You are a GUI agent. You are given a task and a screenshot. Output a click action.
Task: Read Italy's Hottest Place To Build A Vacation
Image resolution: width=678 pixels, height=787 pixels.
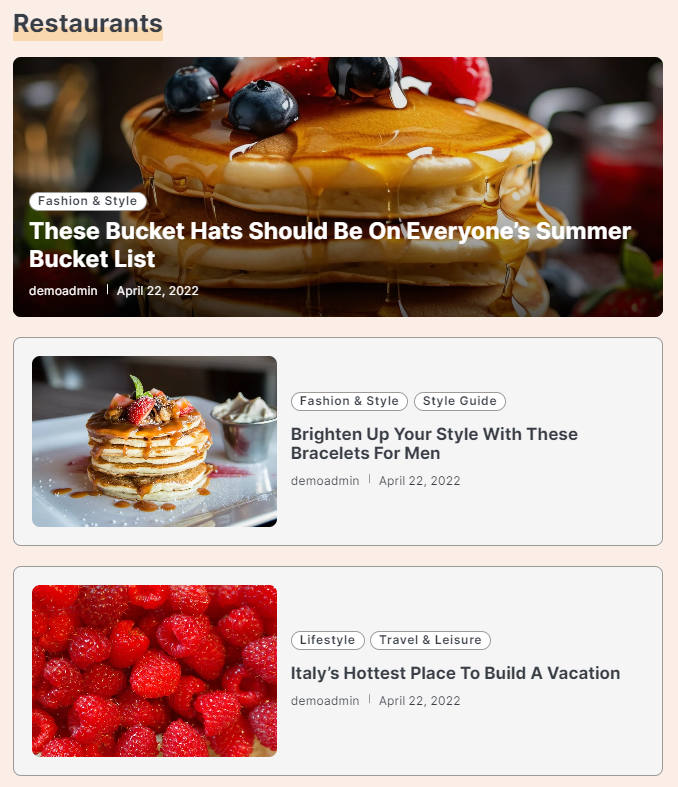pyautogui.click(x=455, y=673)
